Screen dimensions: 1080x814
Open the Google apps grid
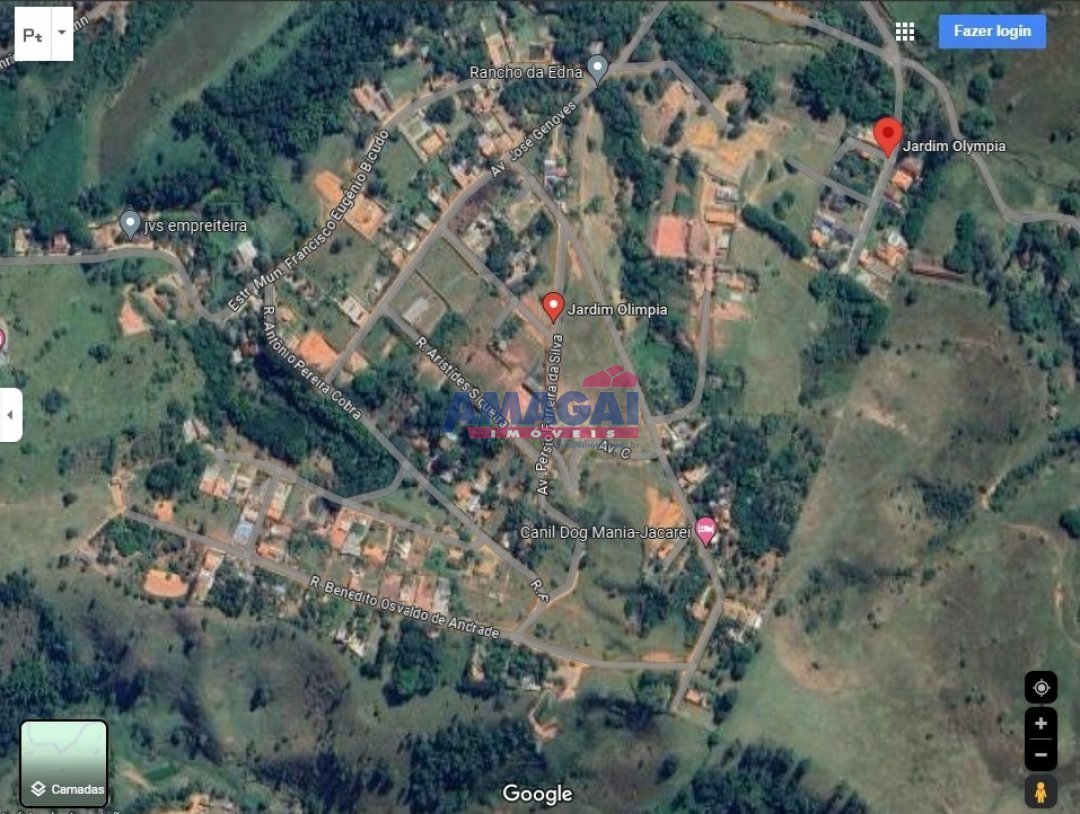pos(905,32)
